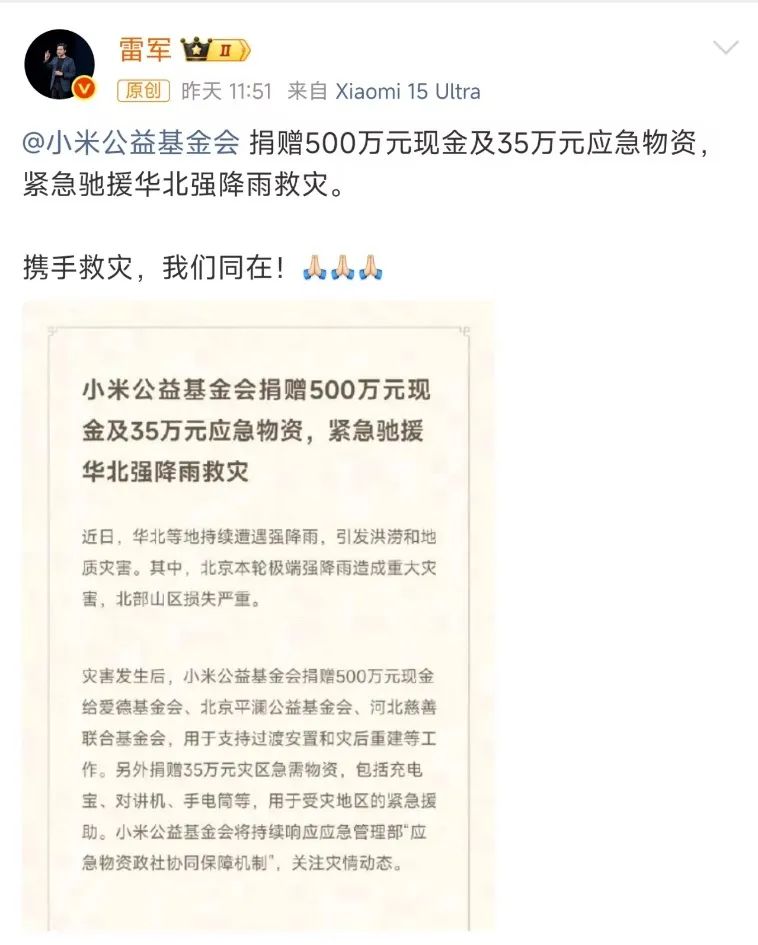Expand the post options chevron

pos(725,48)
